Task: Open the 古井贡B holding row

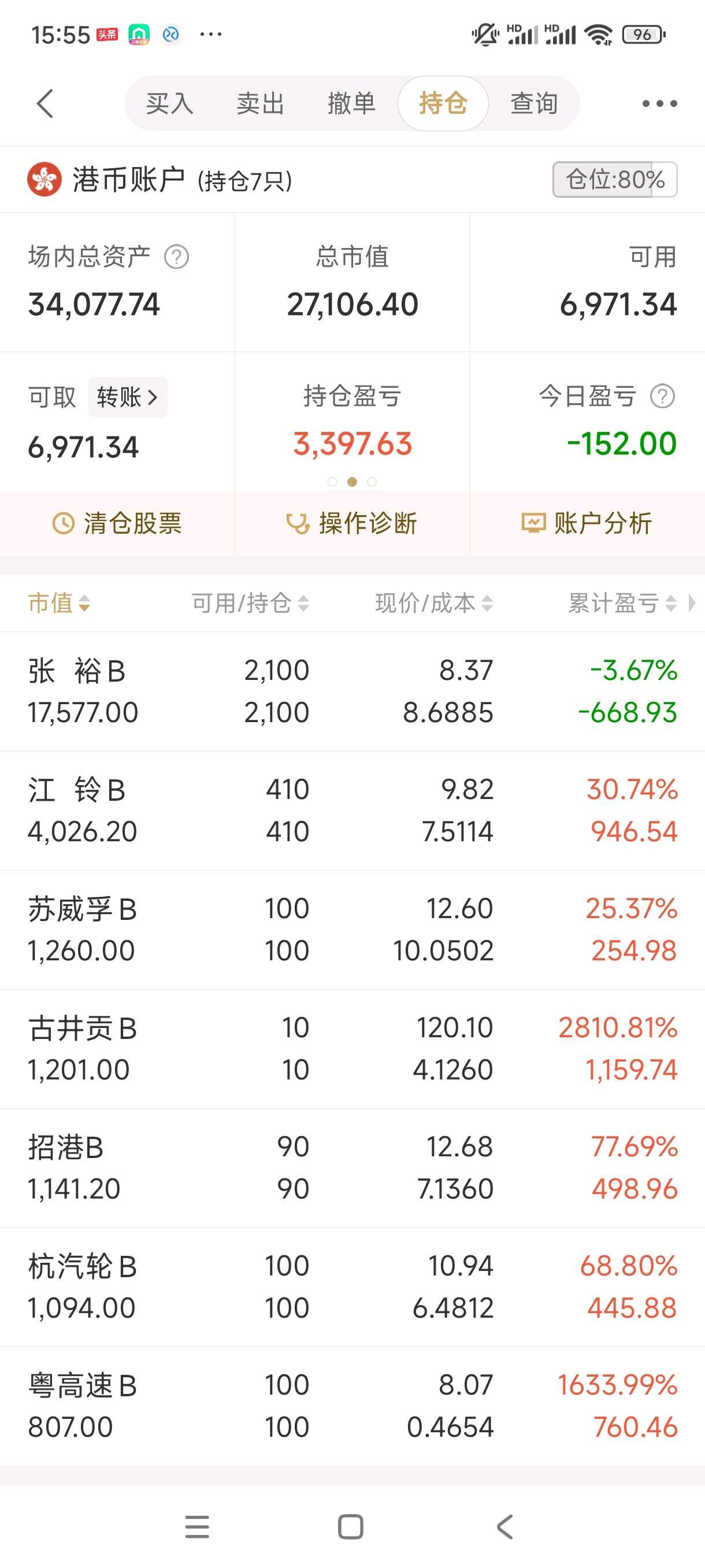Action: (x=352, y=1049)
